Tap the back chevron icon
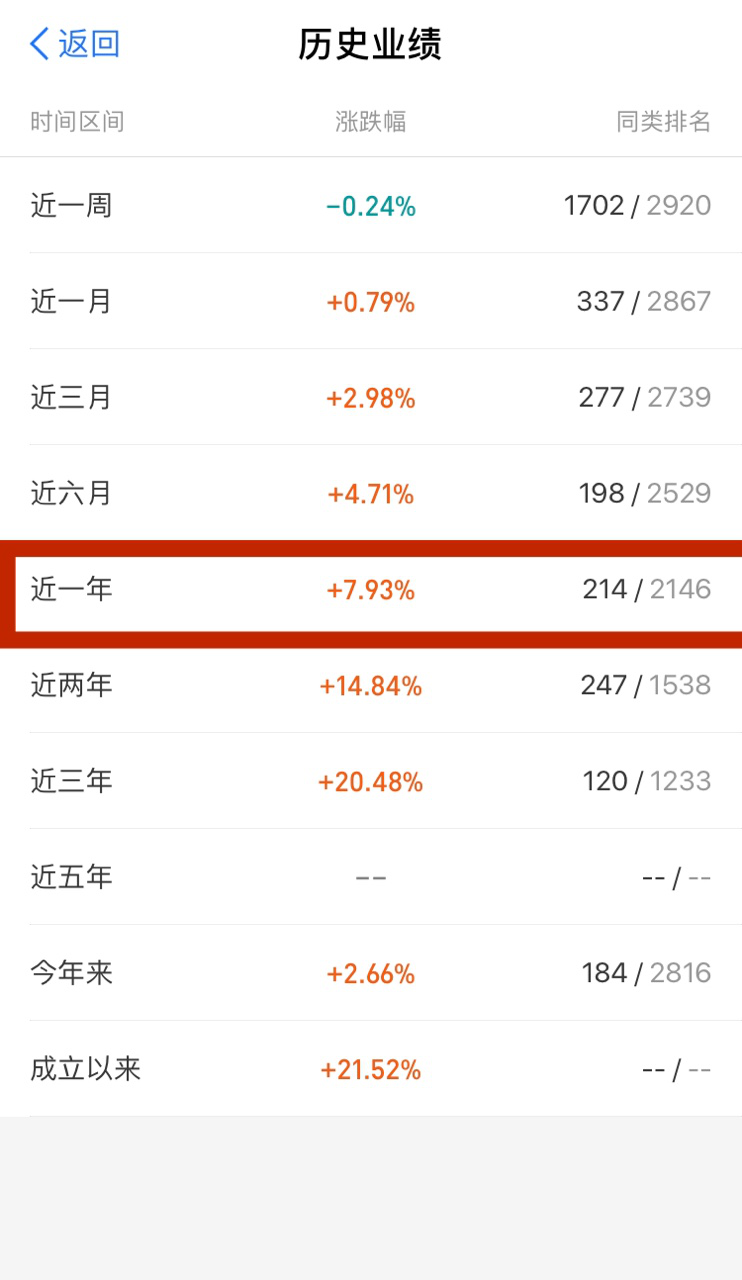Viewport: 742px width, 1280px height. click(37, 44)
